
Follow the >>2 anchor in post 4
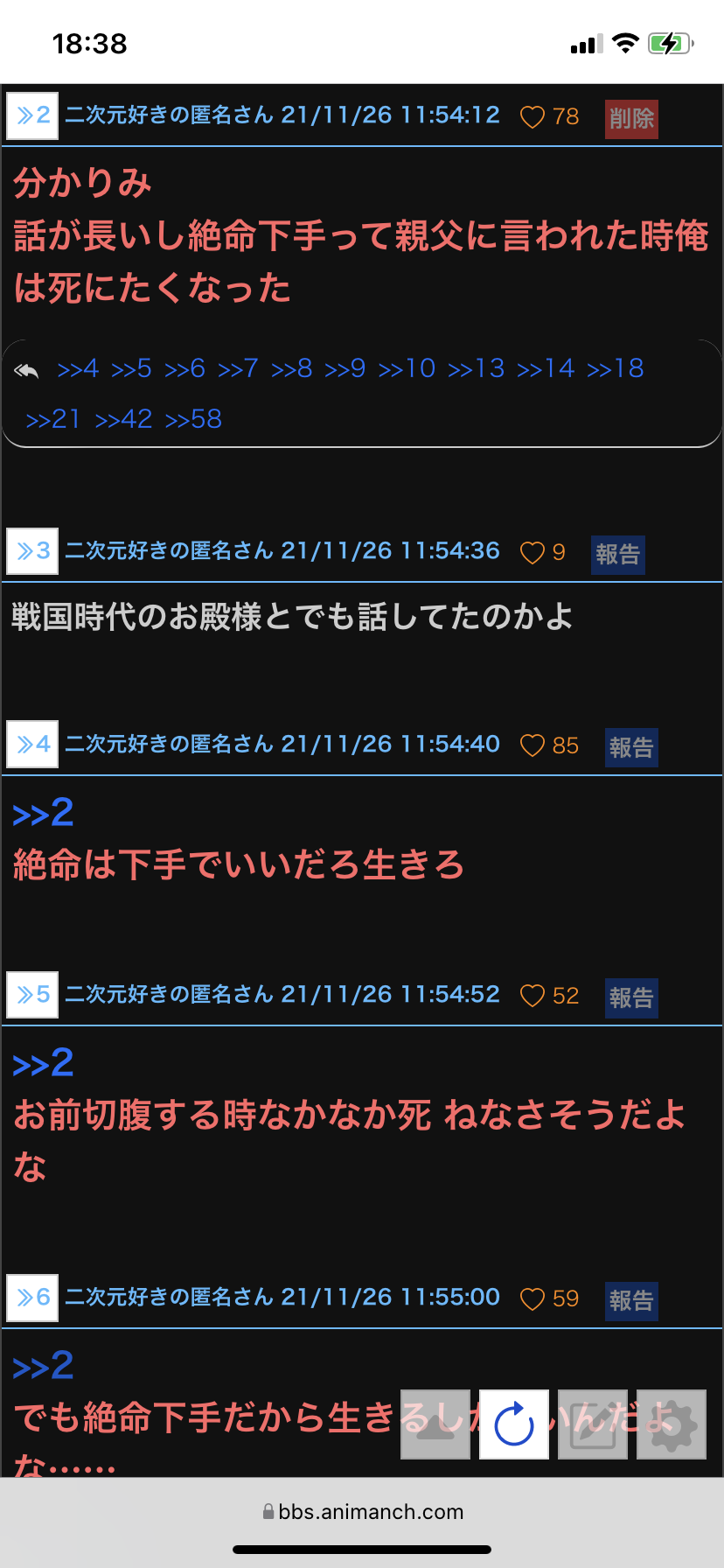(x=43, y=814)
